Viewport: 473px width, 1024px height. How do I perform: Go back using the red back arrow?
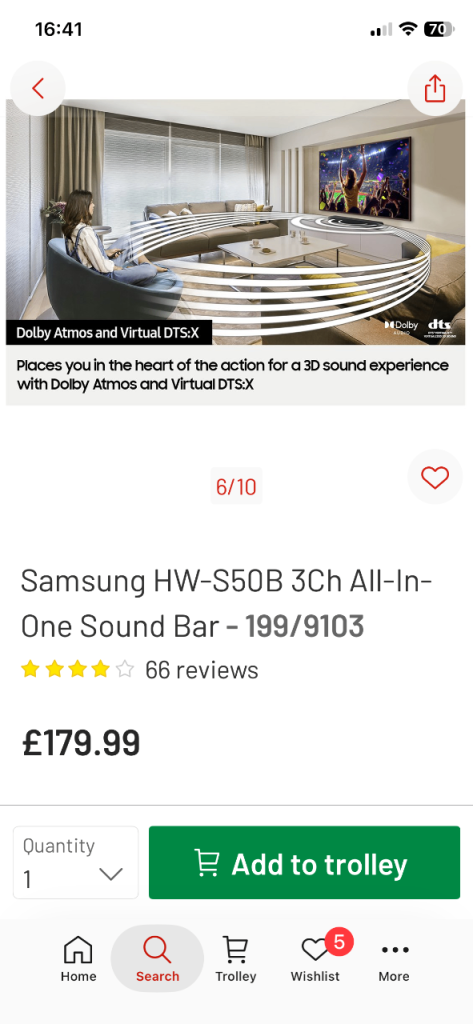pyautogui.click(x=38, y=89)
